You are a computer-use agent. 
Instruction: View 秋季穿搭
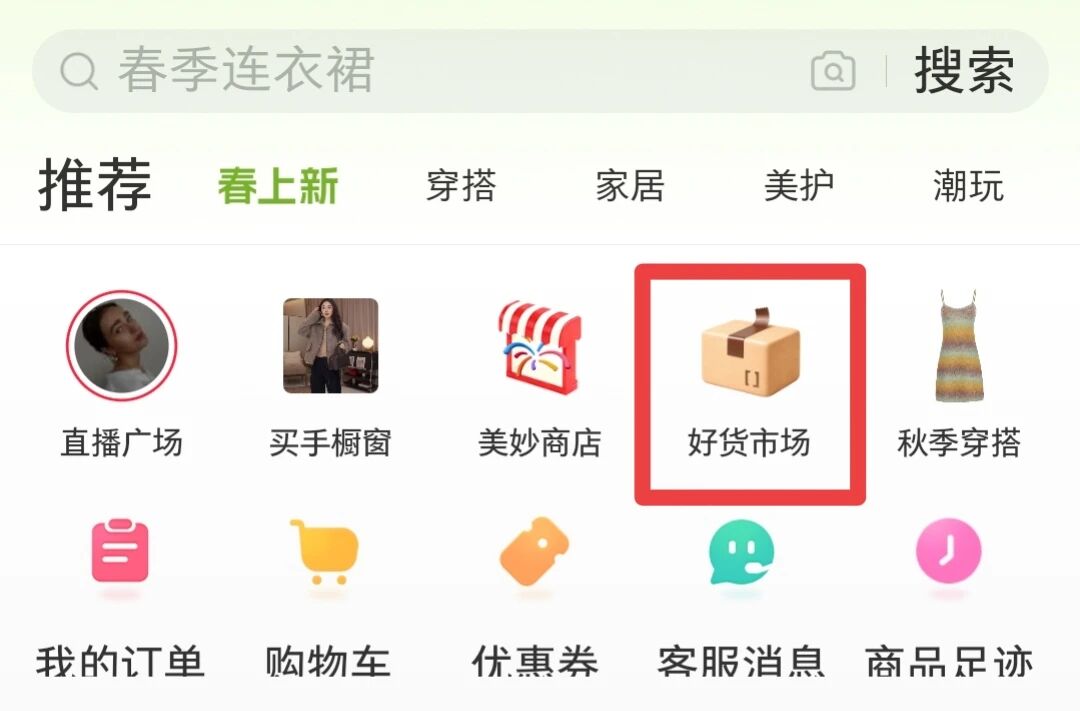click(958, 375)
